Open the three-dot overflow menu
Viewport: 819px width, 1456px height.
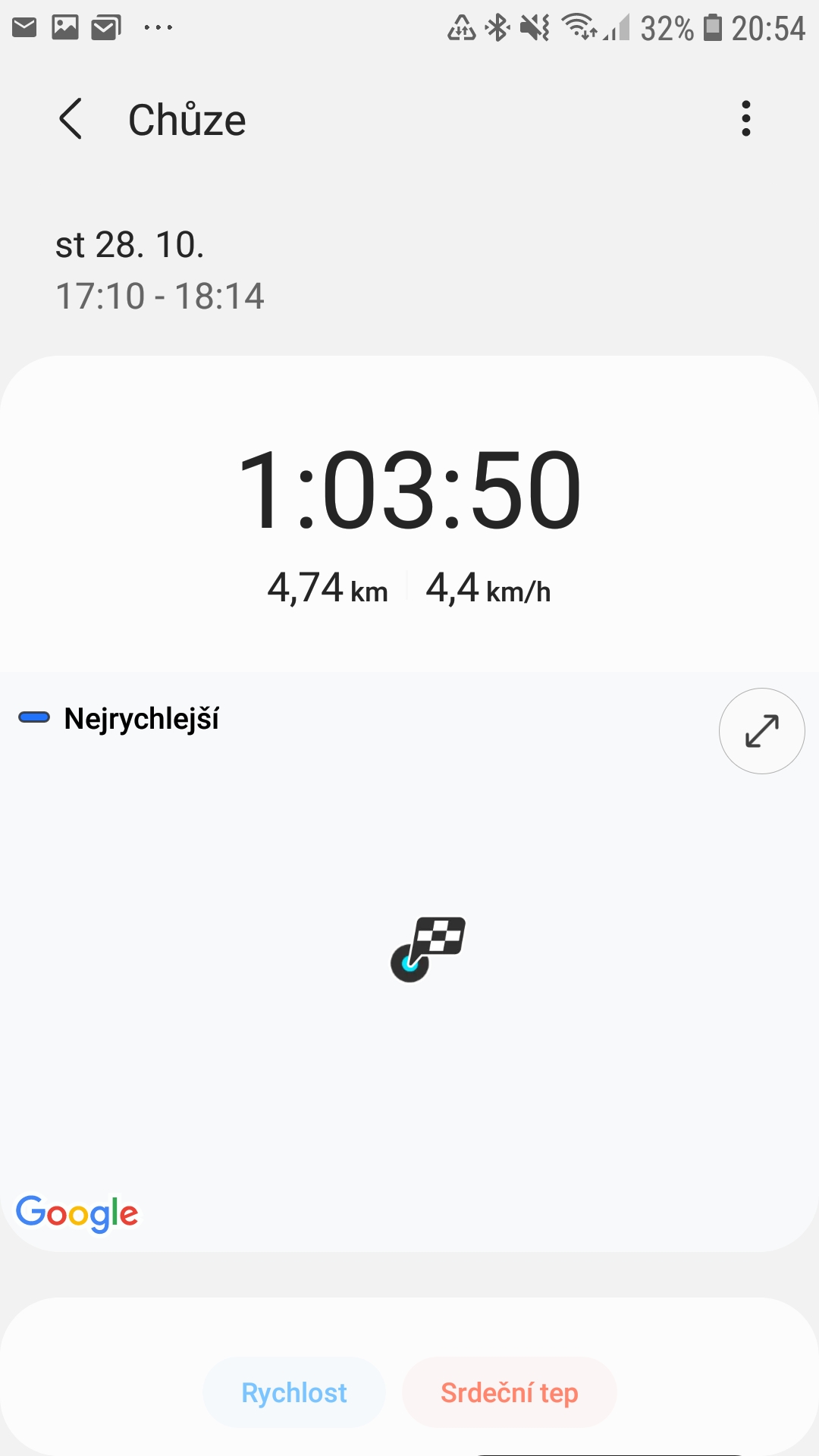tap(746, 119)
